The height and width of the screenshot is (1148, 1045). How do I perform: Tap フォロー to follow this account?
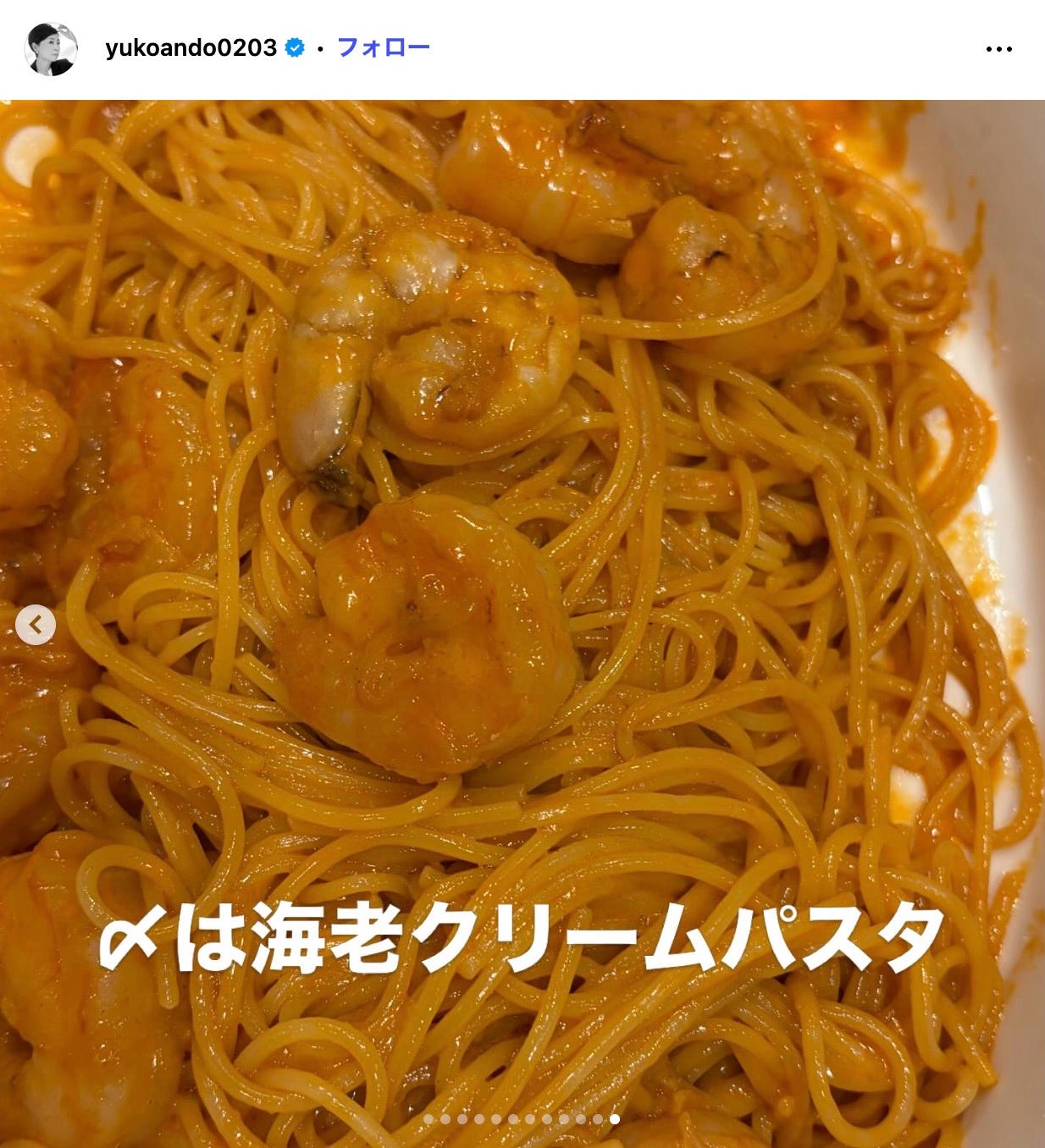[383, 47]
